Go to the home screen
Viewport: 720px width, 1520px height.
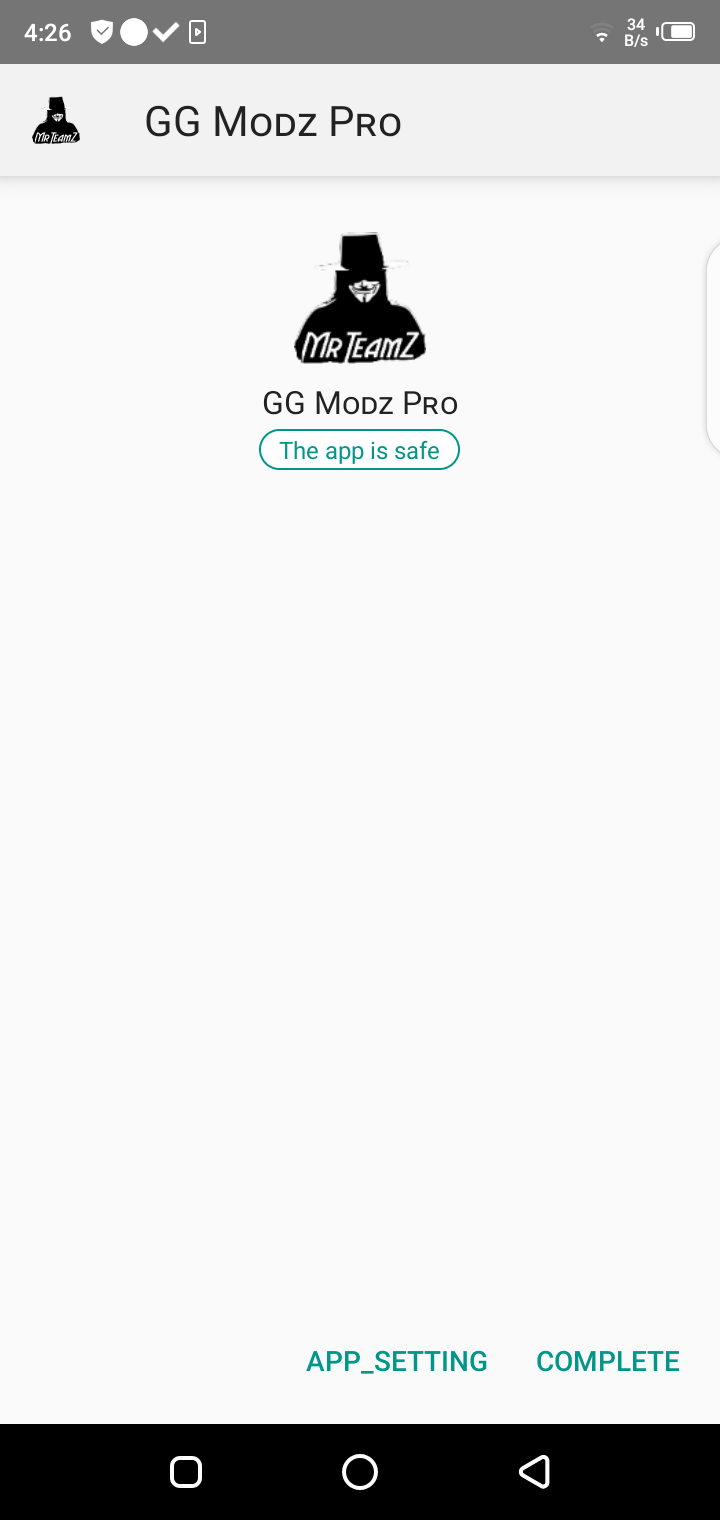(360, 1471)
